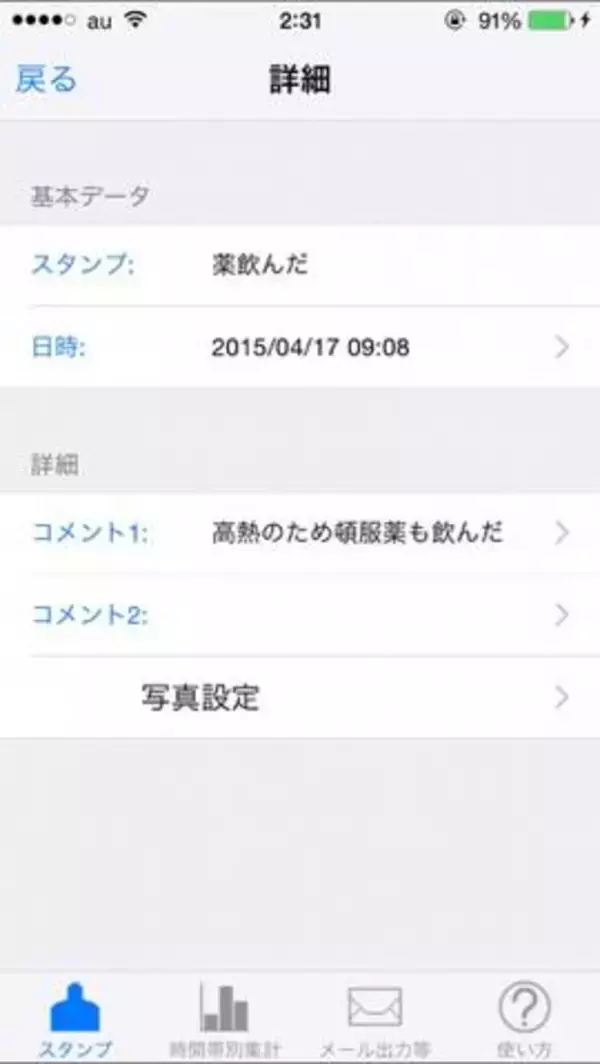Screen dimensions: 600x1064
Task: Switch to the スタンプ tab
Action: [75, 1018]
